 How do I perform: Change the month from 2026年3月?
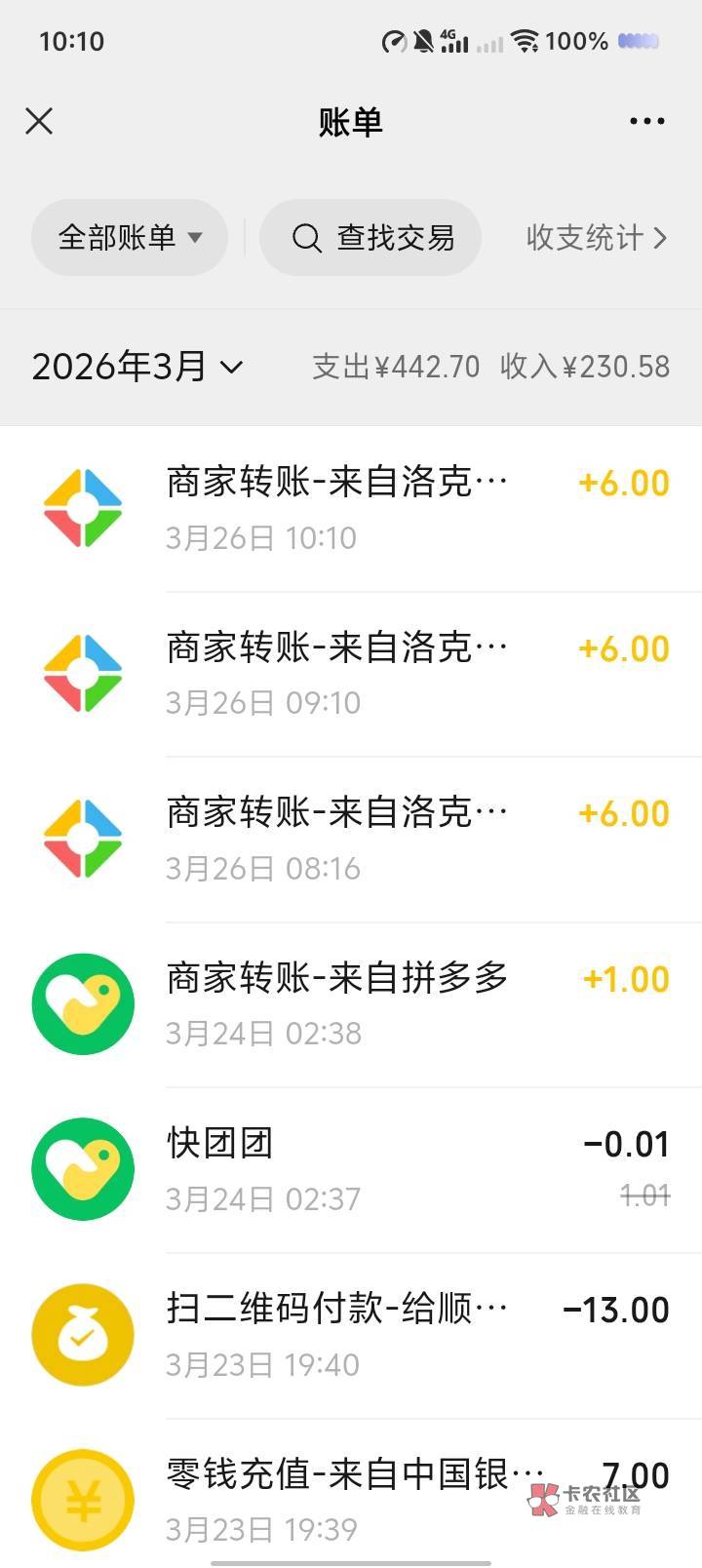click(x=136, y=367)
